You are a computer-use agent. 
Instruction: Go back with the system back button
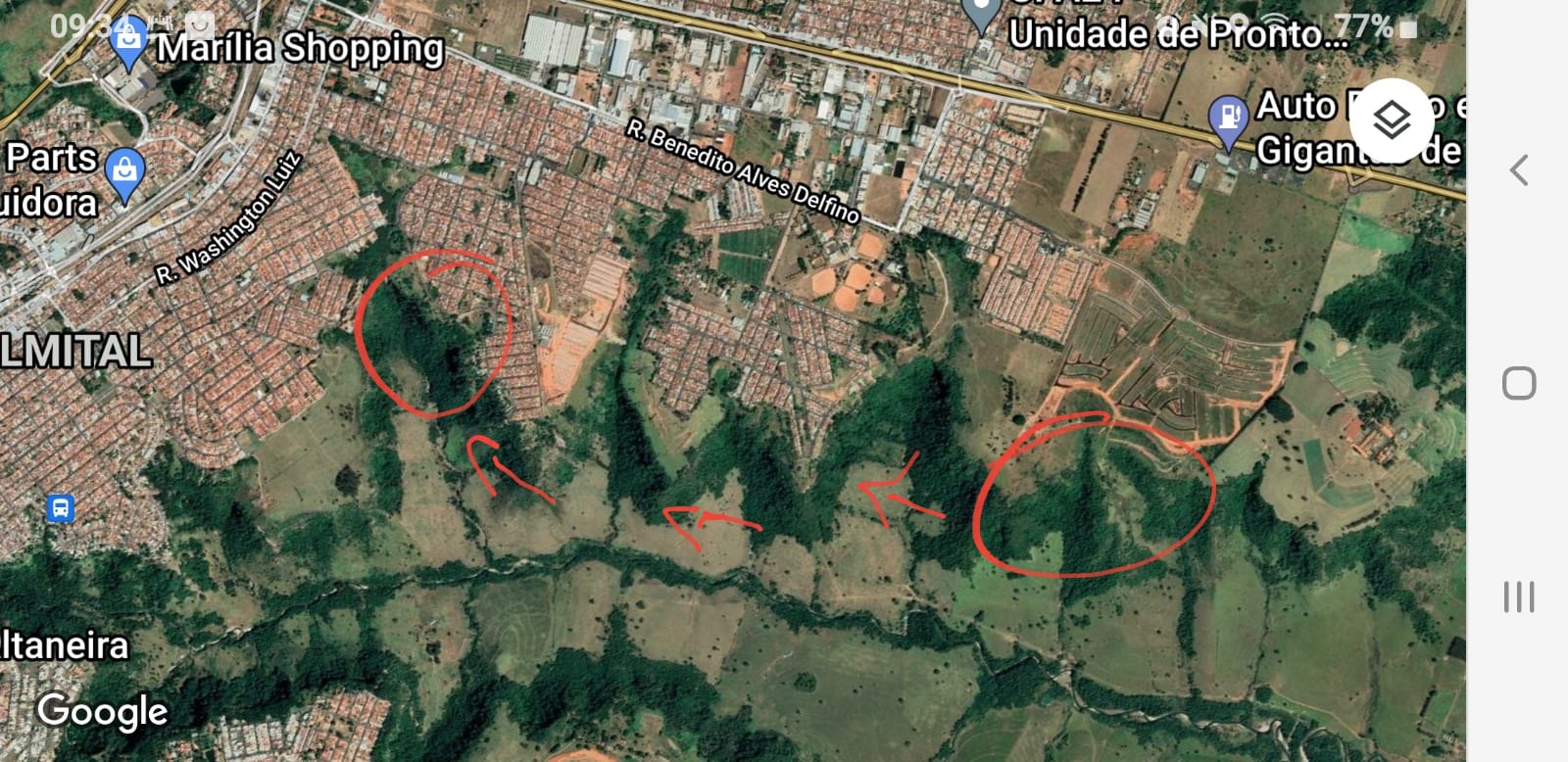(x=1518, y=170)
